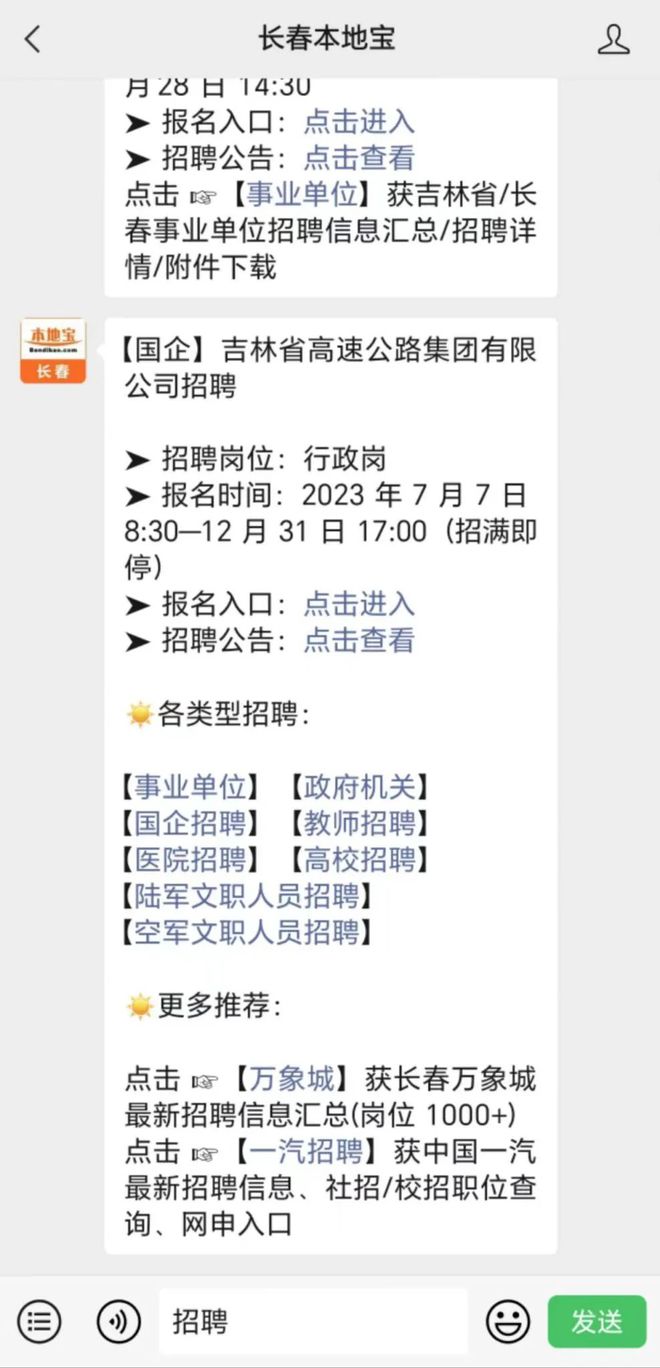Switch to voice input
Screen dimensions: 660x1368
119,1322
